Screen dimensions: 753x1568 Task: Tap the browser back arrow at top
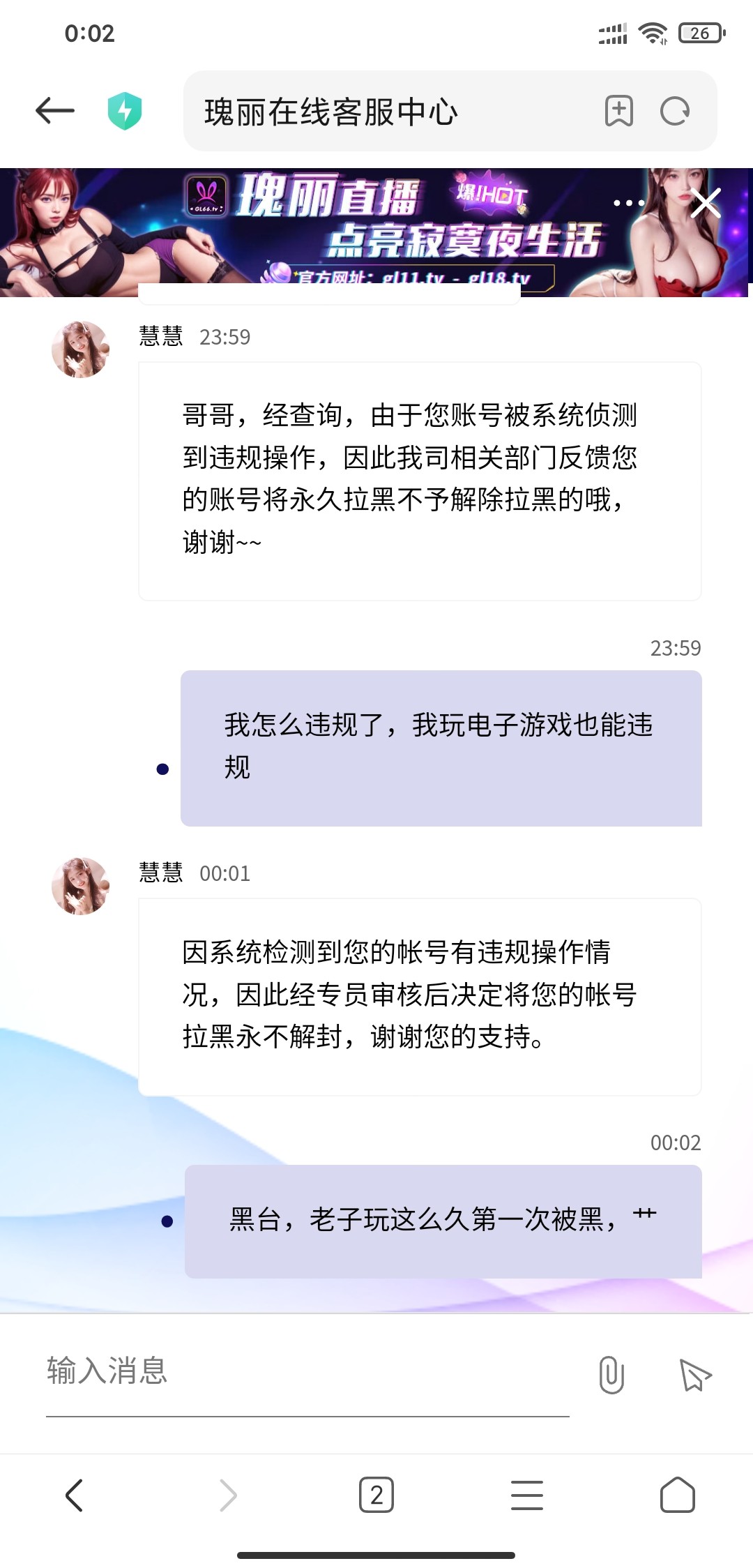pos(55,111)
